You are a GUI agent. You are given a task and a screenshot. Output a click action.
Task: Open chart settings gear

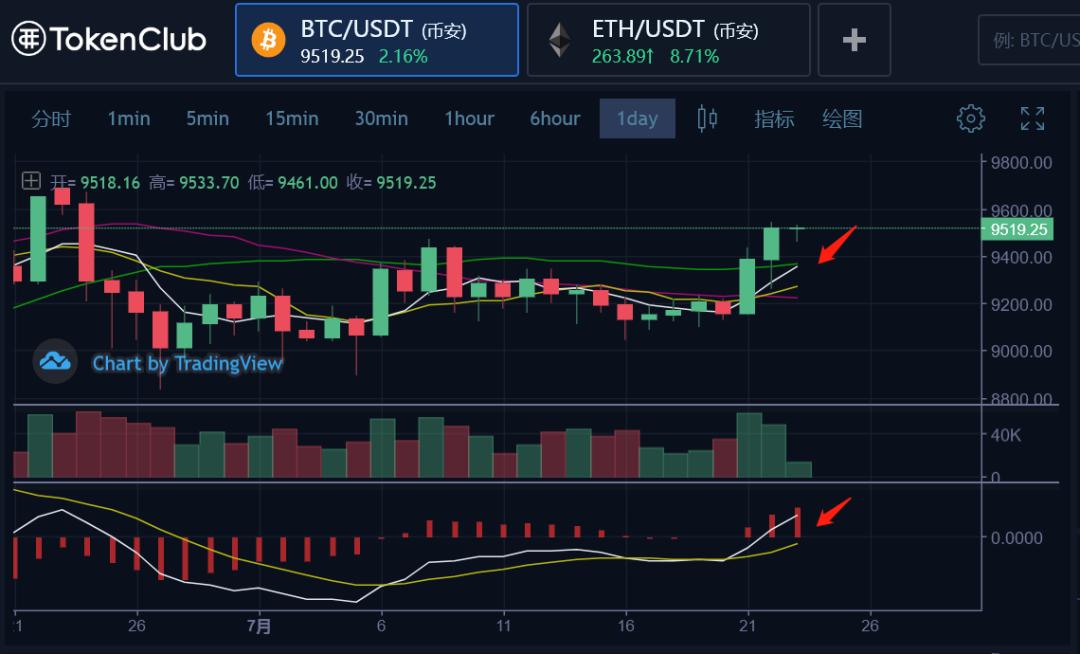pos(970,119)
